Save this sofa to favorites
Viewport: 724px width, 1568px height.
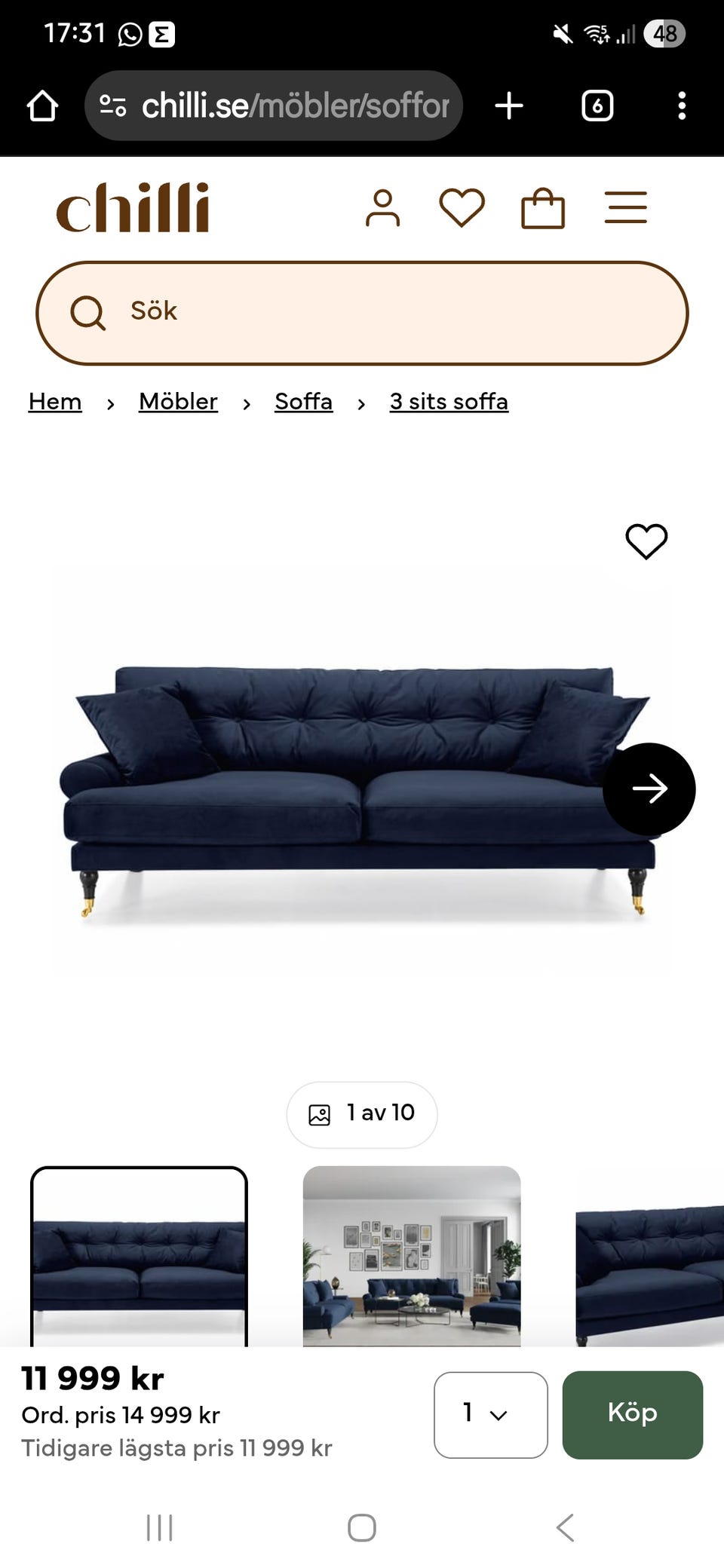pos(646,541)
